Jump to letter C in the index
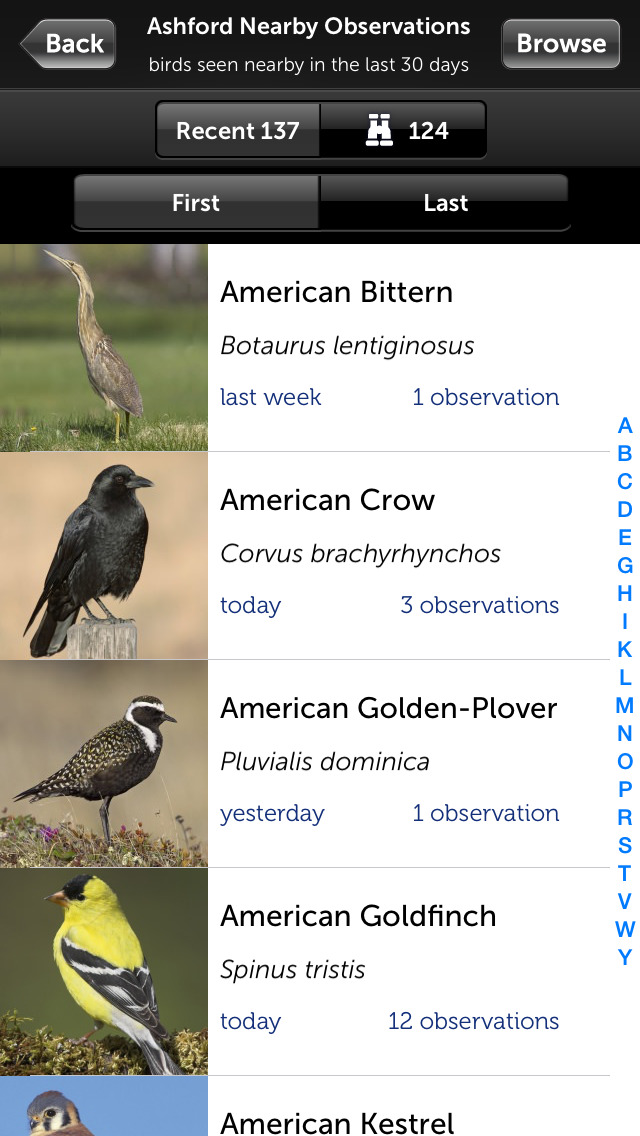 (x=625, y=481)
